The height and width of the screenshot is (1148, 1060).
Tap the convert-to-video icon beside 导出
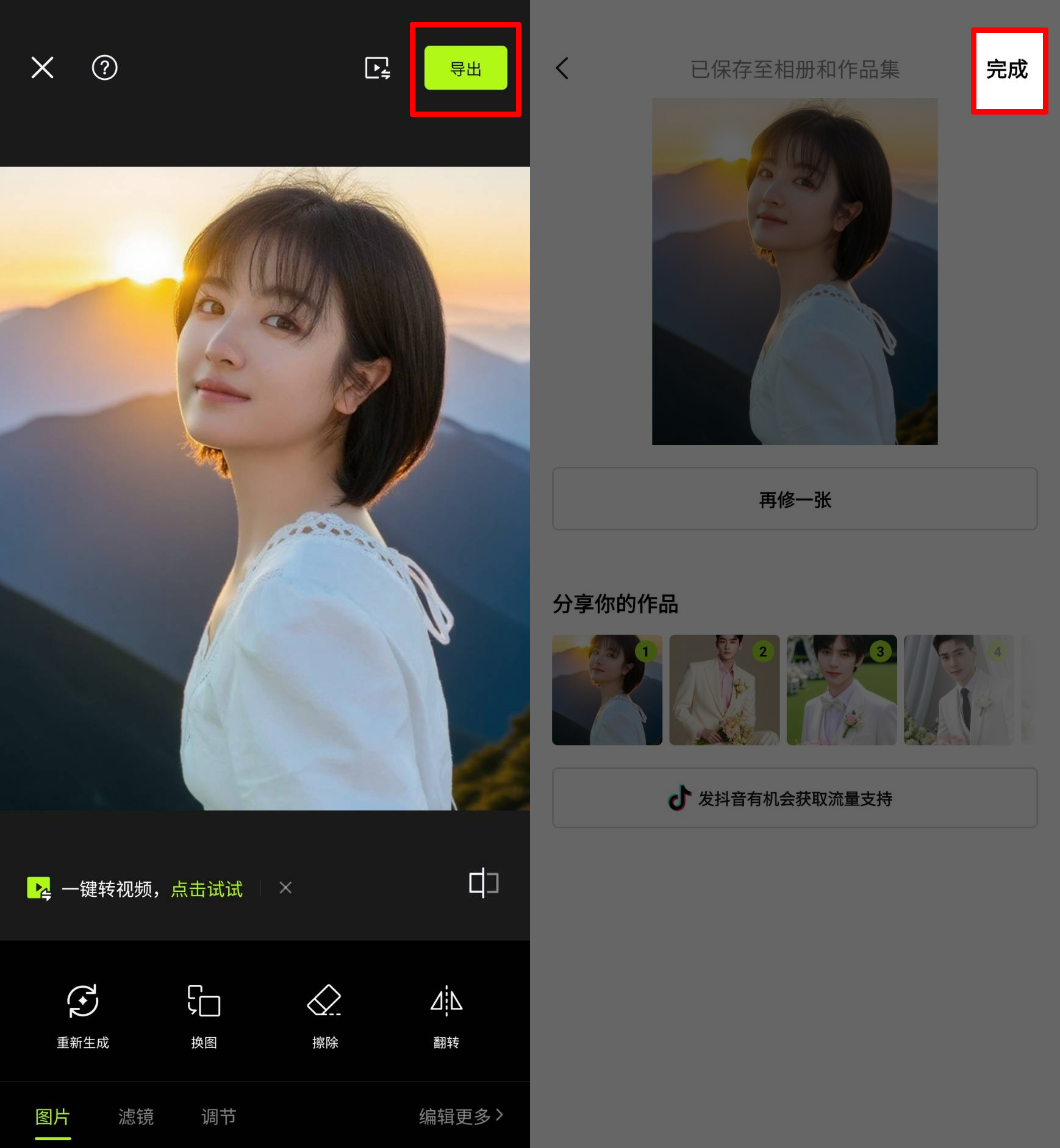coord(377,68)
